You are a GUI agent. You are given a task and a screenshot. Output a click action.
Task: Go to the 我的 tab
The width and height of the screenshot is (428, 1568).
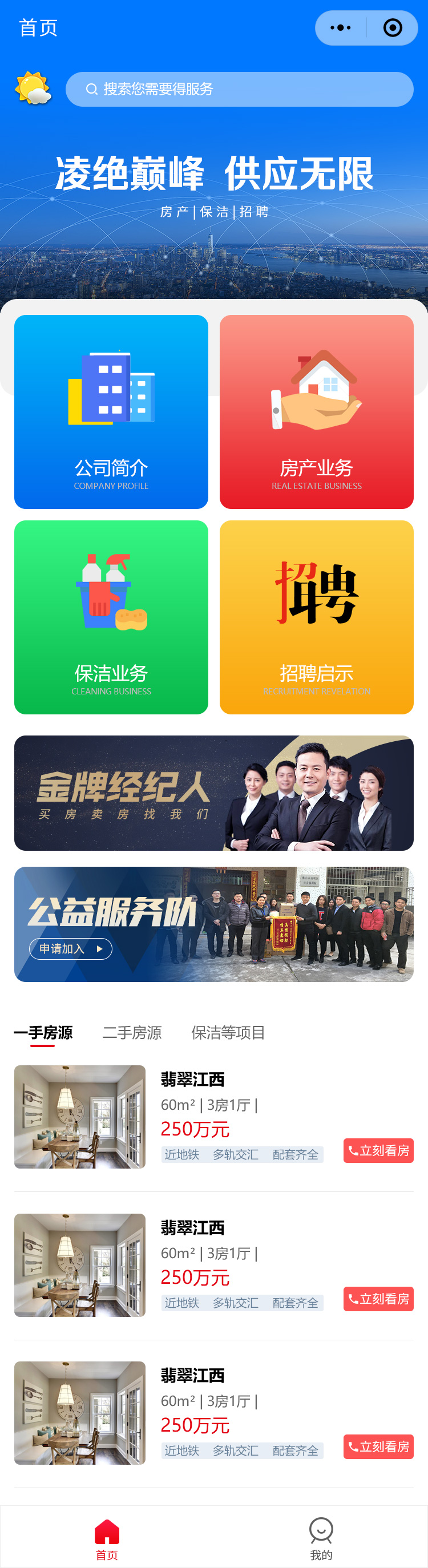321,1537
